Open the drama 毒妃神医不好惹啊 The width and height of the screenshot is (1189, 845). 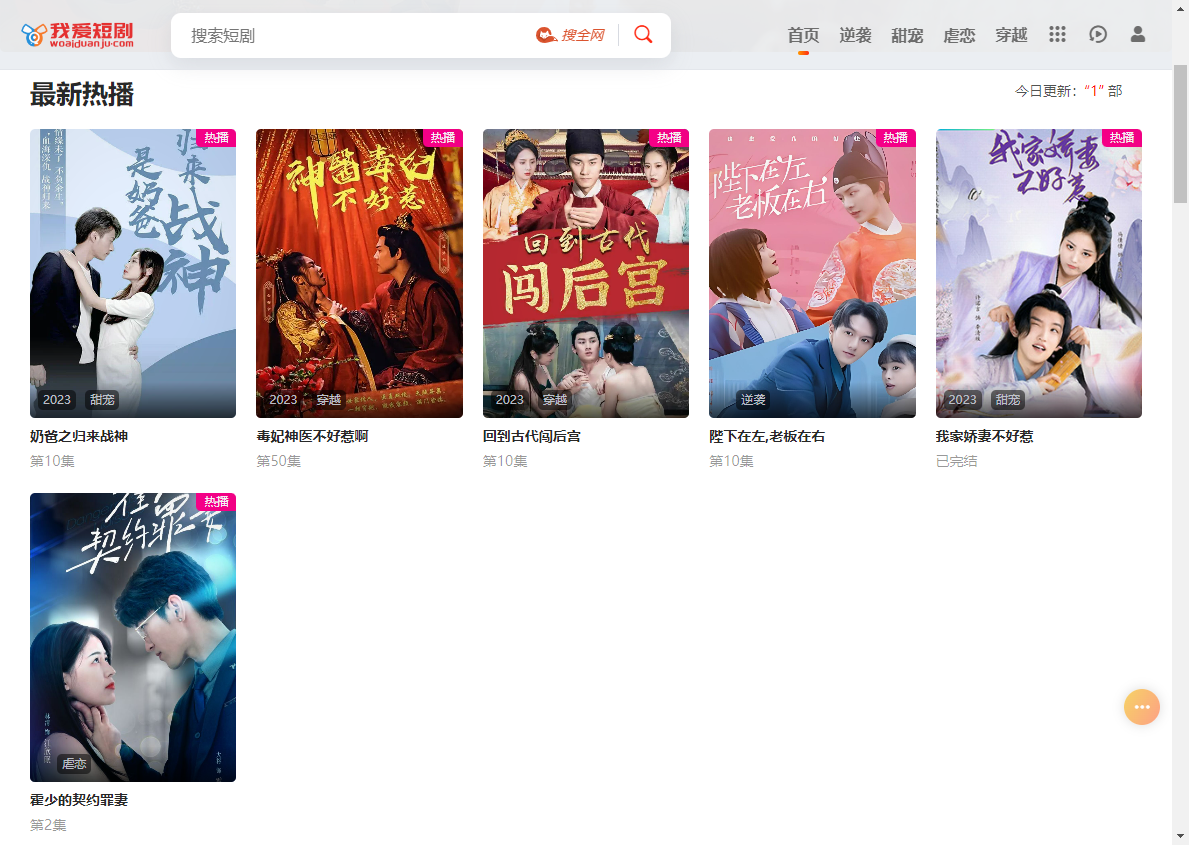[359, 273]
